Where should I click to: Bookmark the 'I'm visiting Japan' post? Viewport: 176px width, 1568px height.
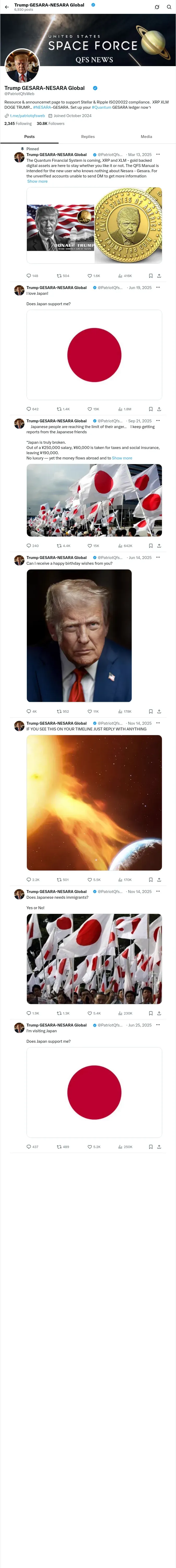pyautogui.click(x=150, y=1147)
